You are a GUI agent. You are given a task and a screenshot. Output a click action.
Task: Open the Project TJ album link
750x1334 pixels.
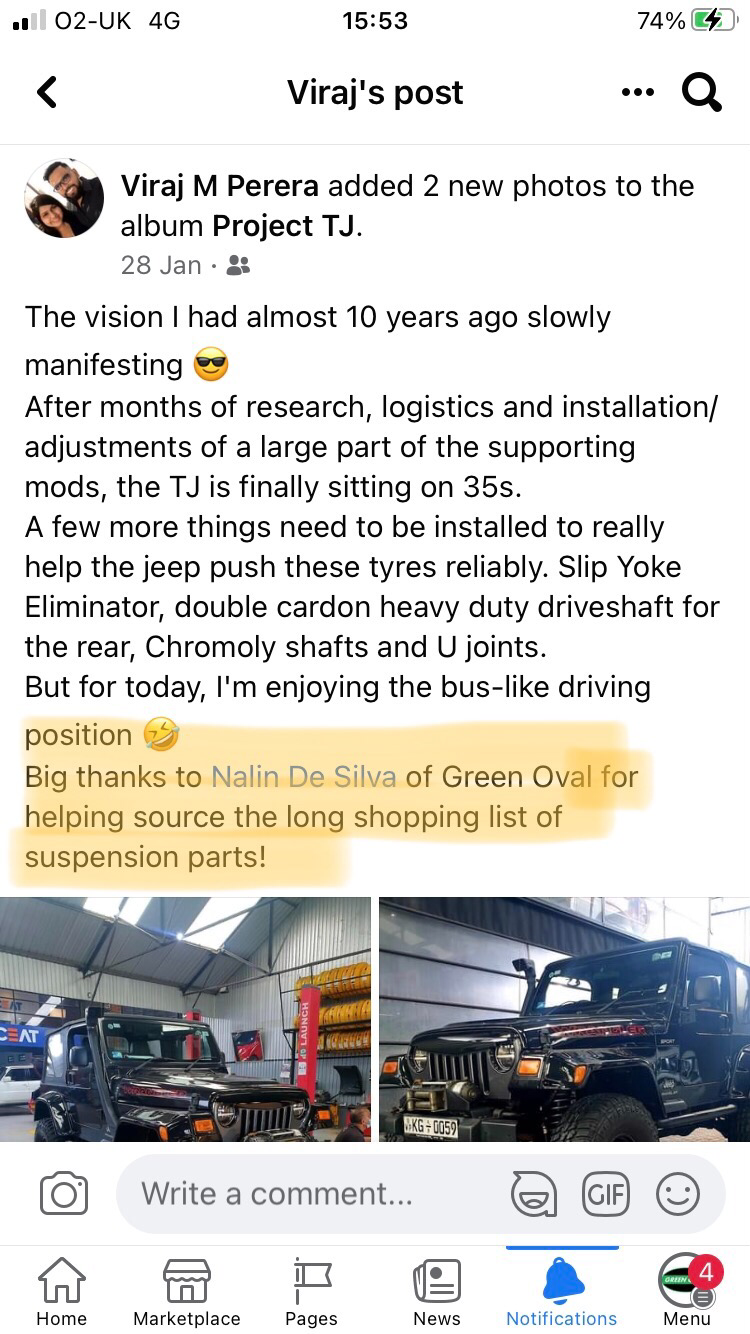(283, 226)
